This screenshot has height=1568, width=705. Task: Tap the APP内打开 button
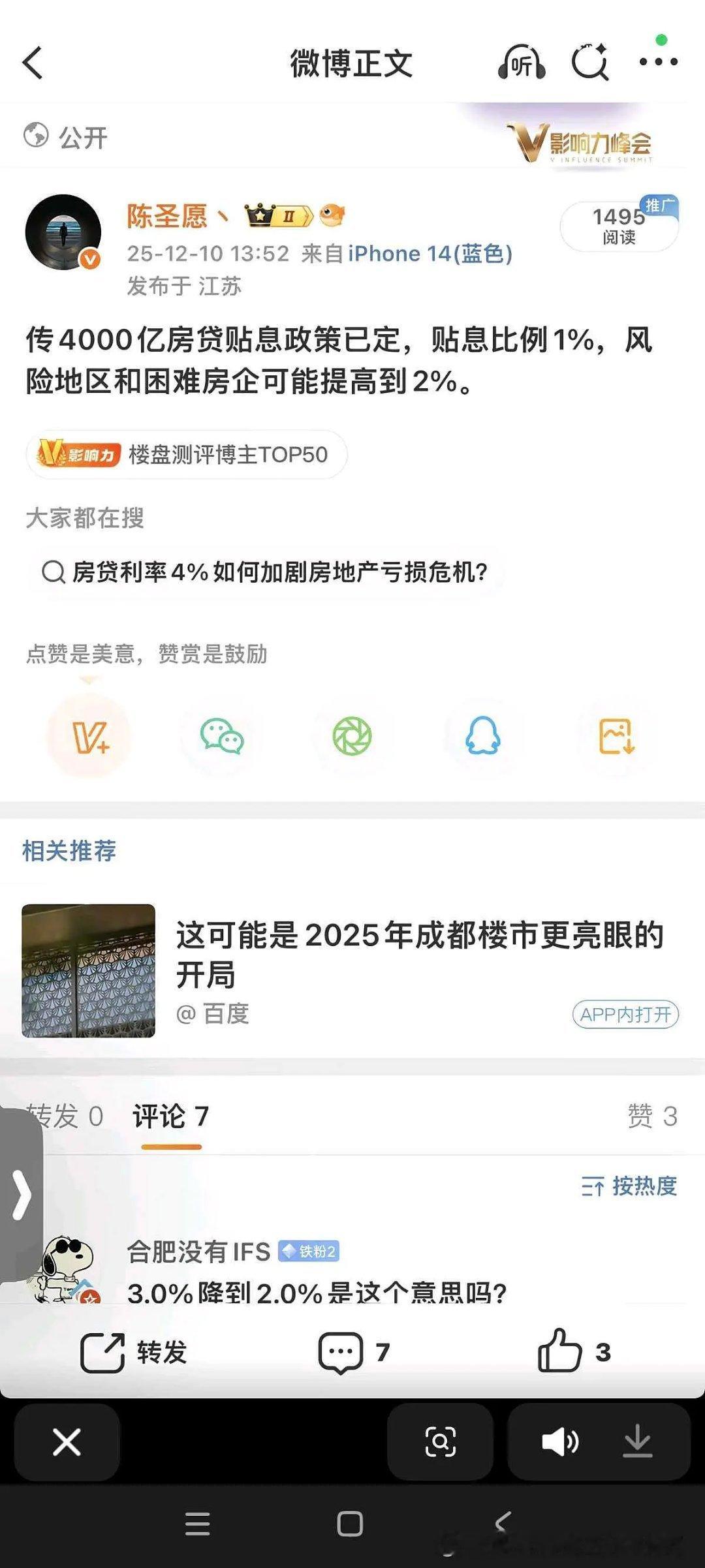[625, 1015]
